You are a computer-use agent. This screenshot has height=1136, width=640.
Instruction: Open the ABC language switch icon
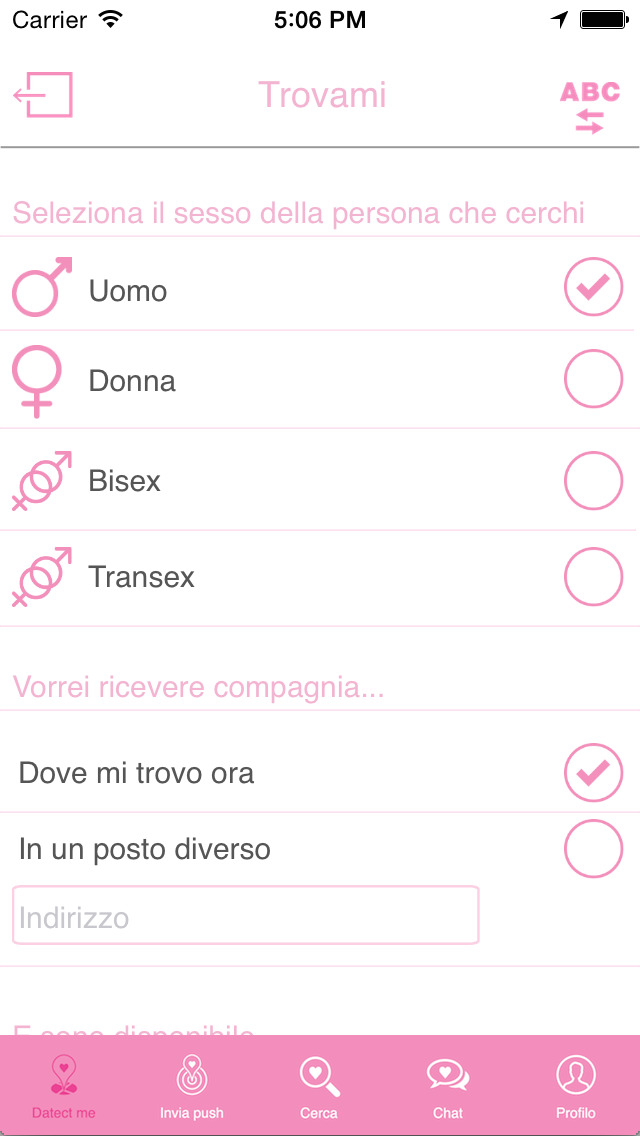click(x=590, y=107)
